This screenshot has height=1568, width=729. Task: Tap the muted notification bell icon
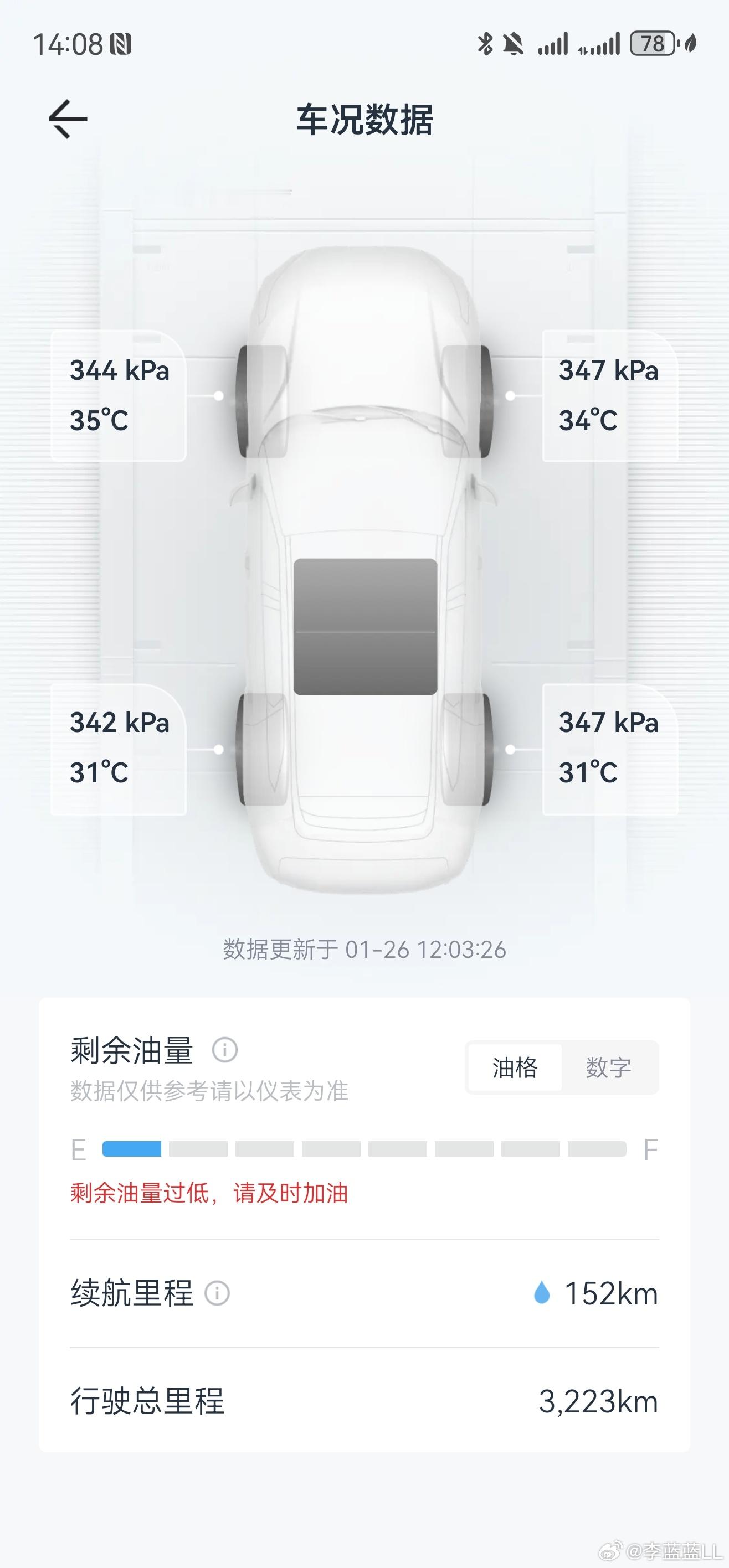(x=514, y=44)
